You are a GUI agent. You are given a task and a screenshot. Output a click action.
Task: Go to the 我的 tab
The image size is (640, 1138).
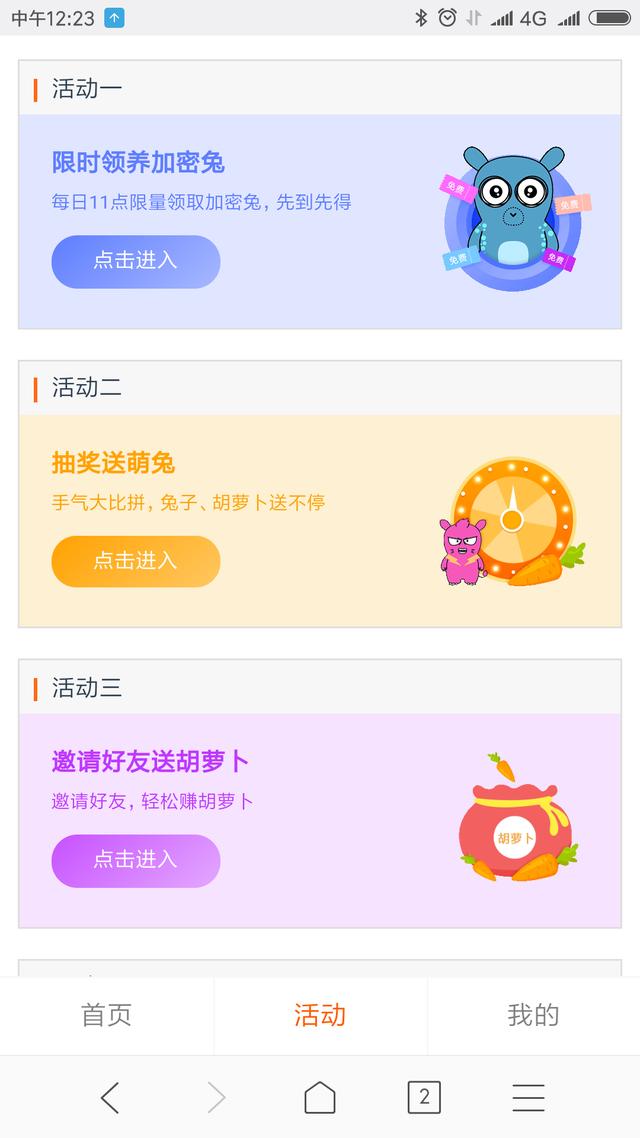point(533,1015)
